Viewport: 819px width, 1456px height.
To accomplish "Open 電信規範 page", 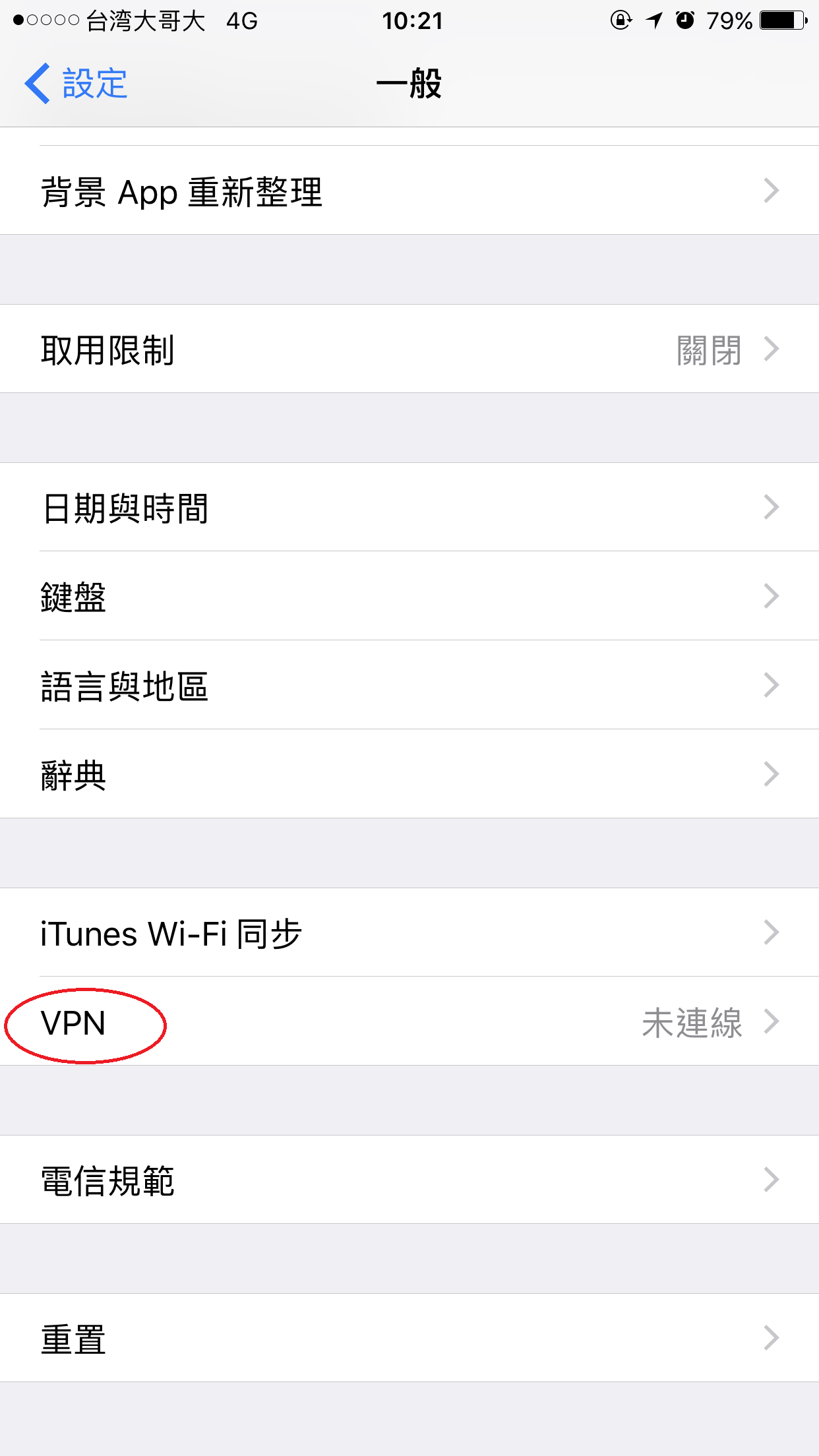I will 409,1180.
